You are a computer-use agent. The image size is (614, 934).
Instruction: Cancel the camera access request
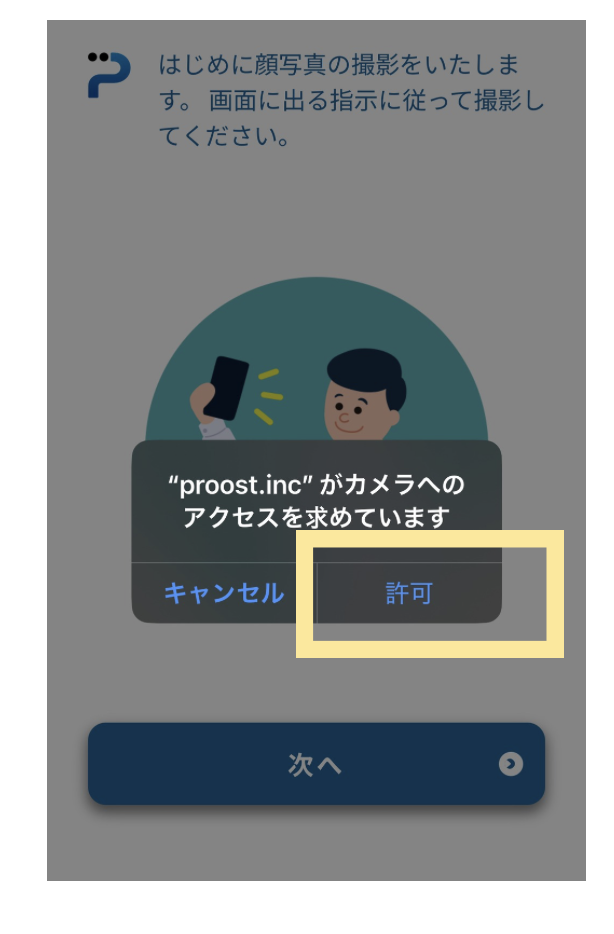point(224,593)
